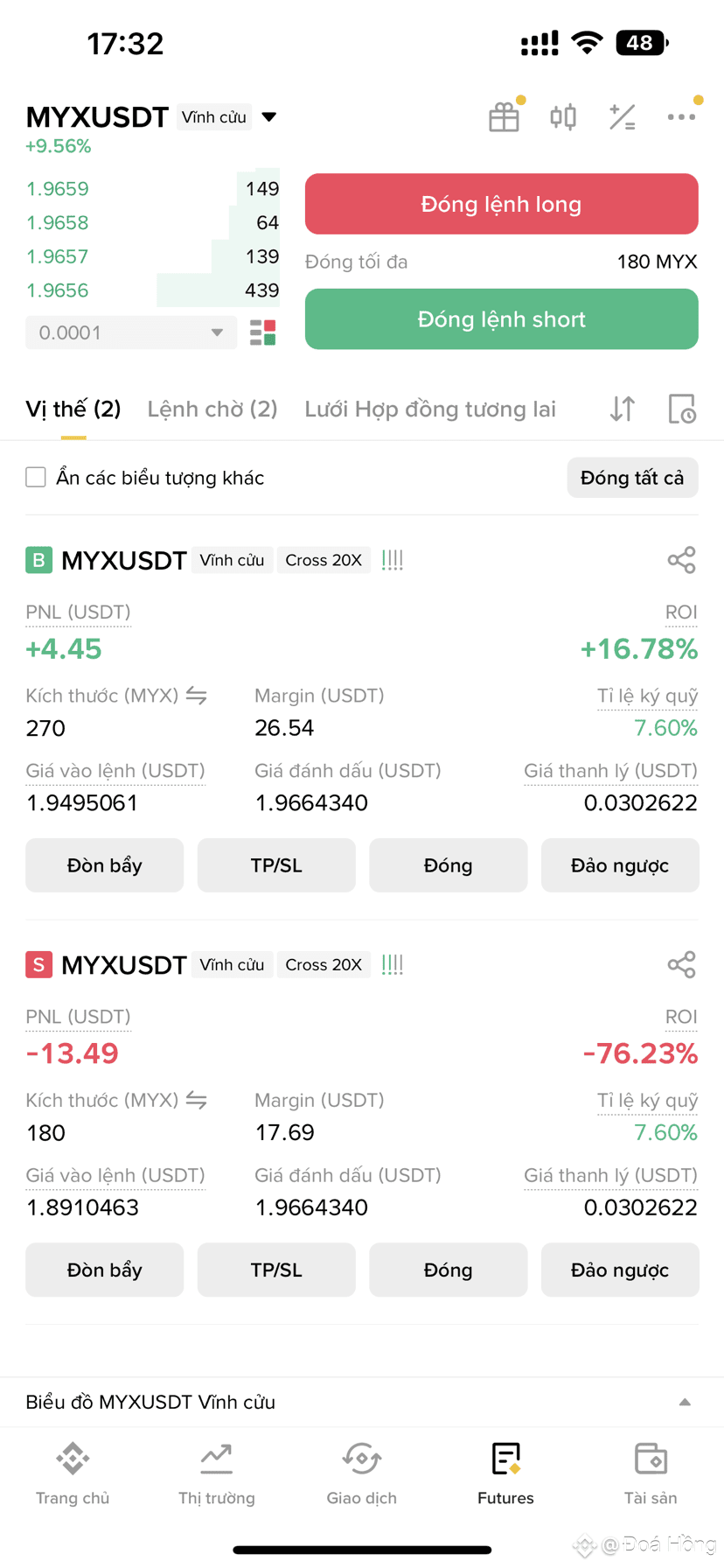The width and height of the screenshot is (724, 1568).
Task: Change the order book layout icon
Action: [263, 332]
